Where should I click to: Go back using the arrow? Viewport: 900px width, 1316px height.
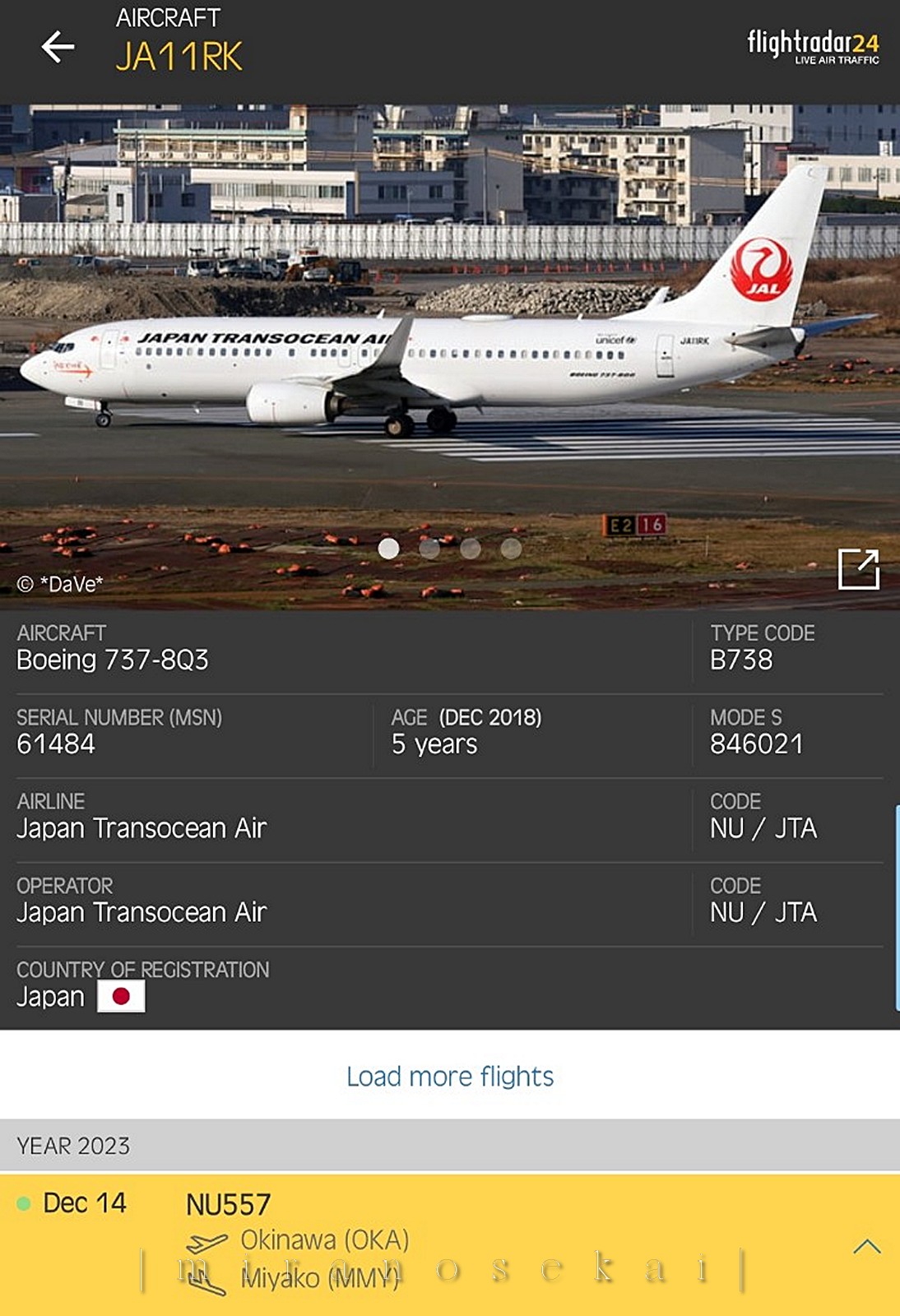(x=58, y=47)
